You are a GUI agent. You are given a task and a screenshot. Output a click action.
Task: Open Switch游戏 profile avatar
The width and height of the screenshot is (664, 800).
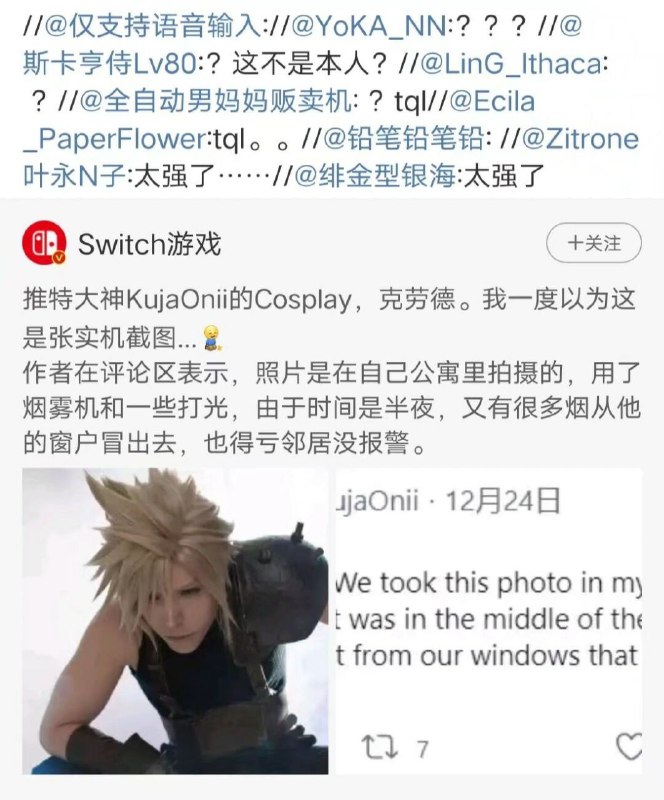click(44, 243)
